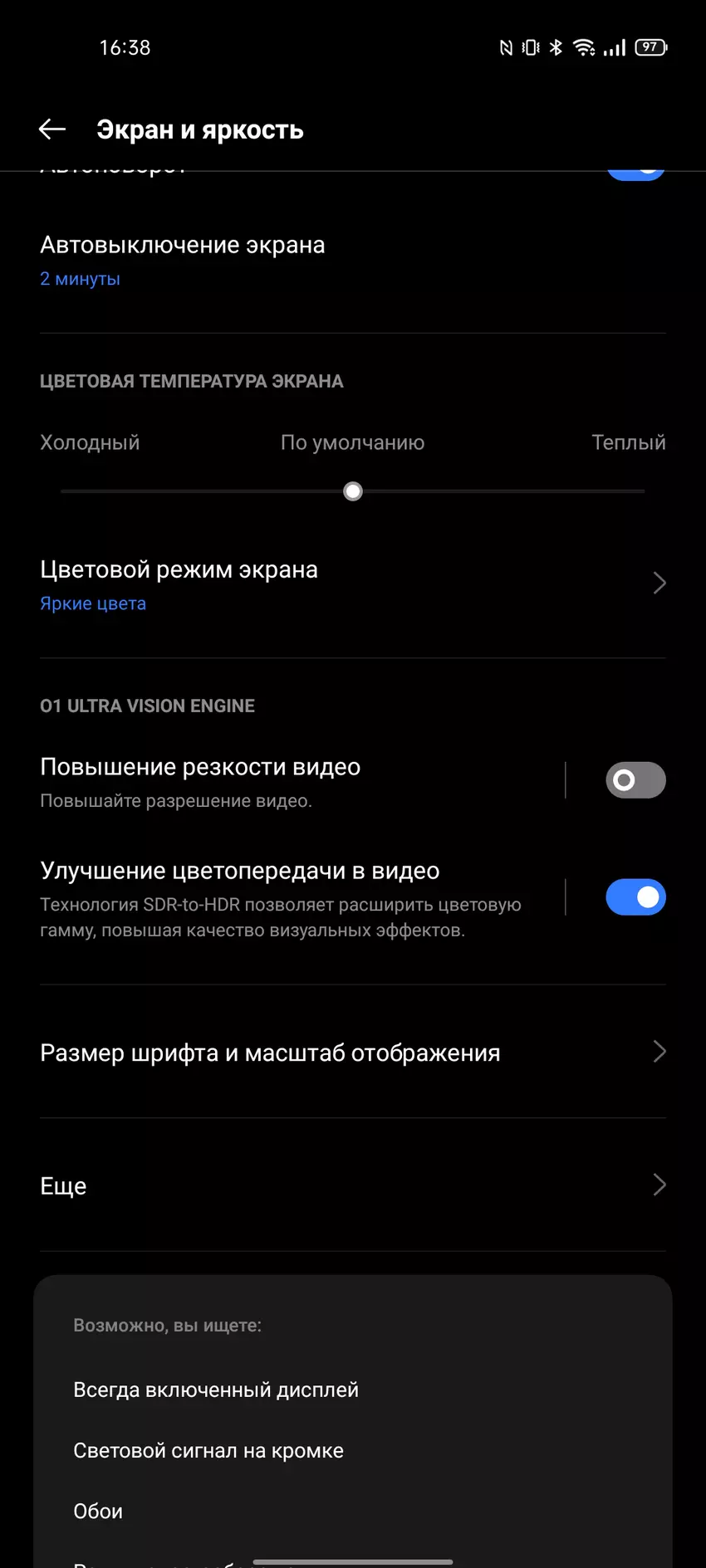
Task: Tap the color temperature slider handle
Action: click(353, 491)
